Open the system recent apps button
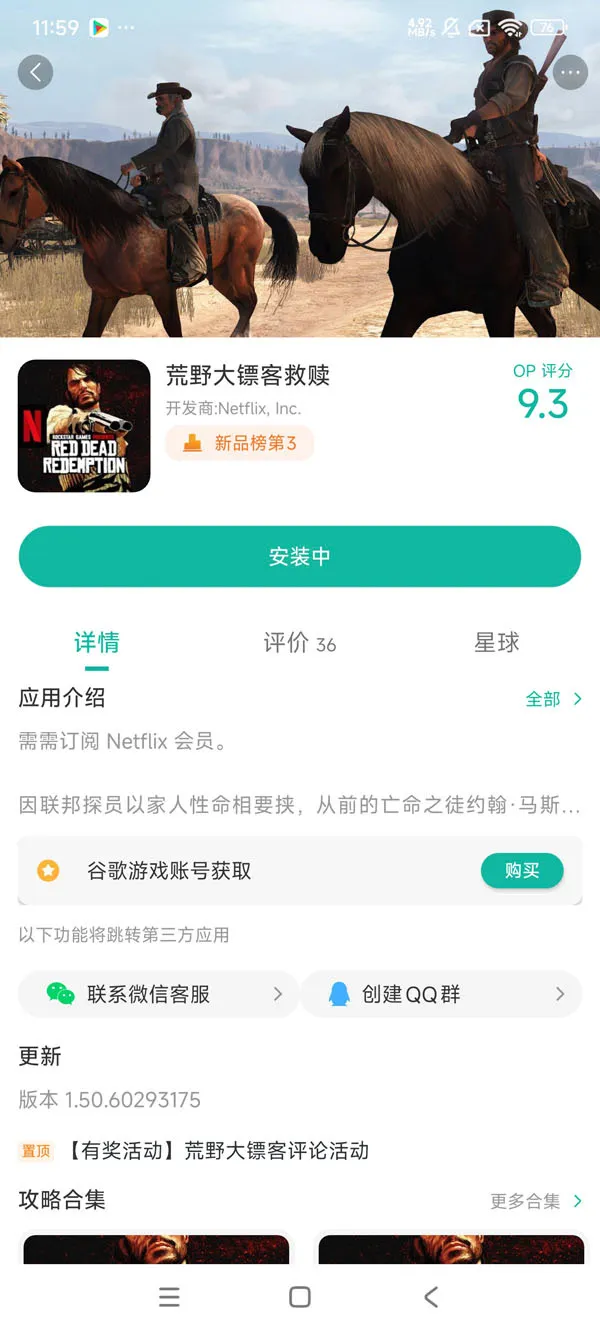 170,1297
